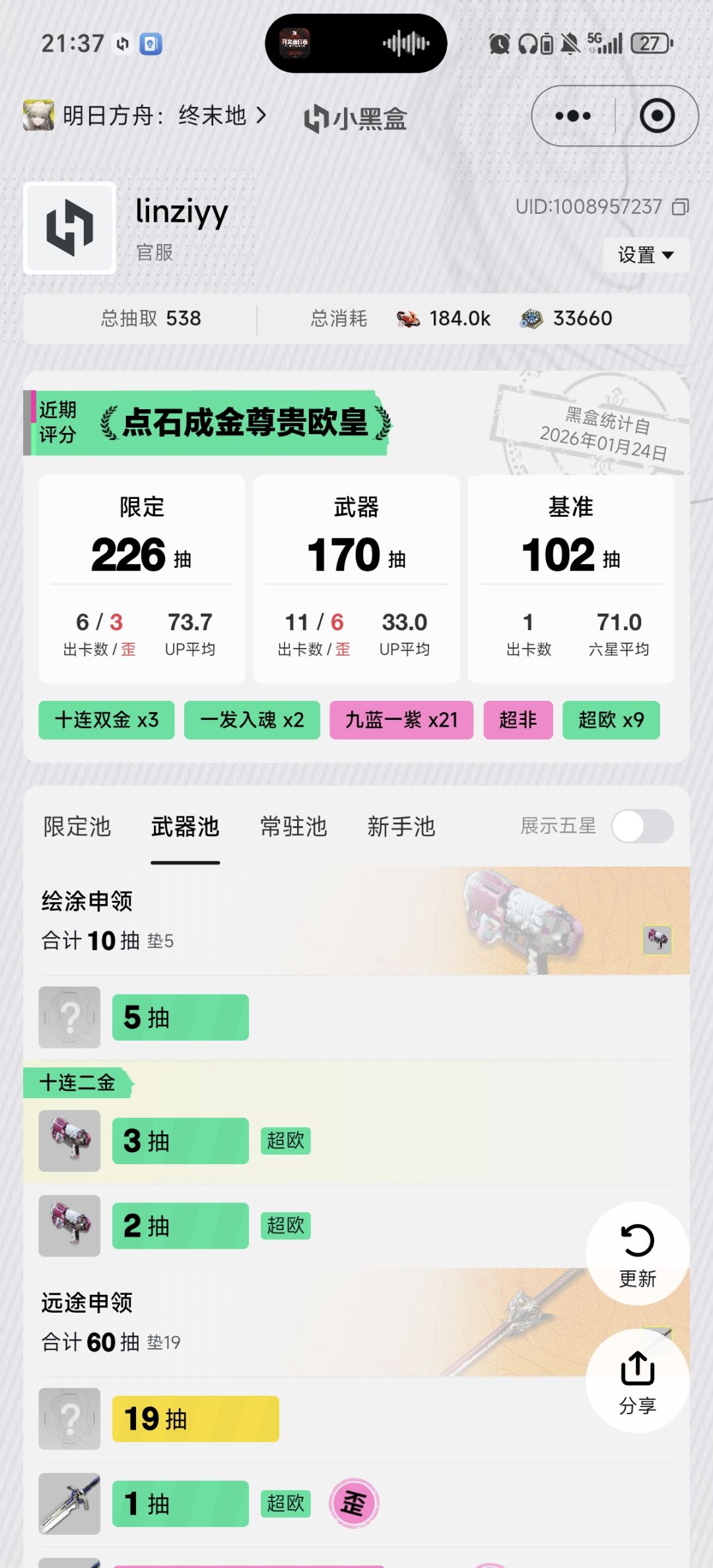Tap the 十连双金 x3 chip

point(106,720)
